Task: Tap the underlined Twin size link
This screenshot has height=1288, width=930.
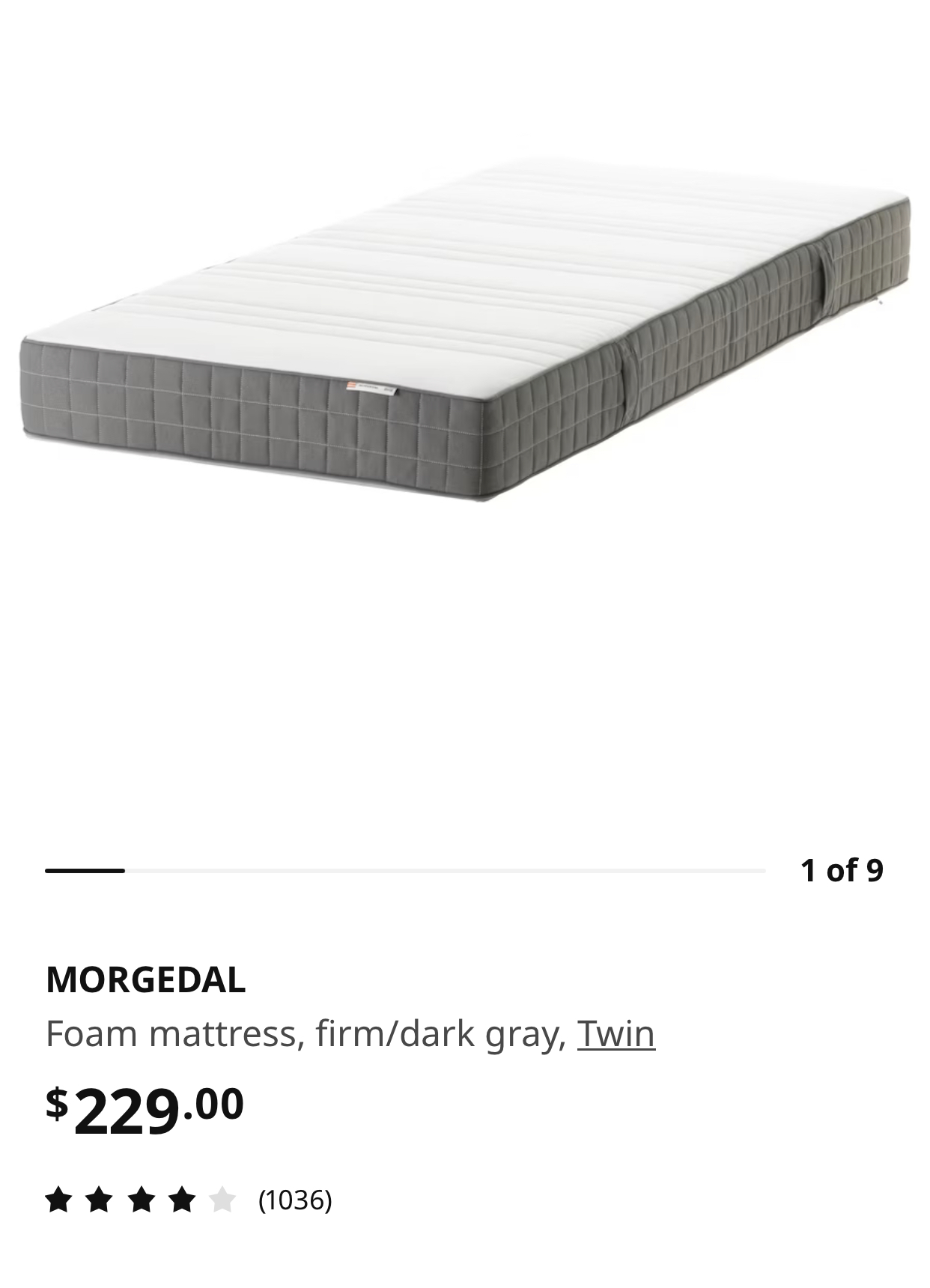Action: click(x=616, y=1033)
